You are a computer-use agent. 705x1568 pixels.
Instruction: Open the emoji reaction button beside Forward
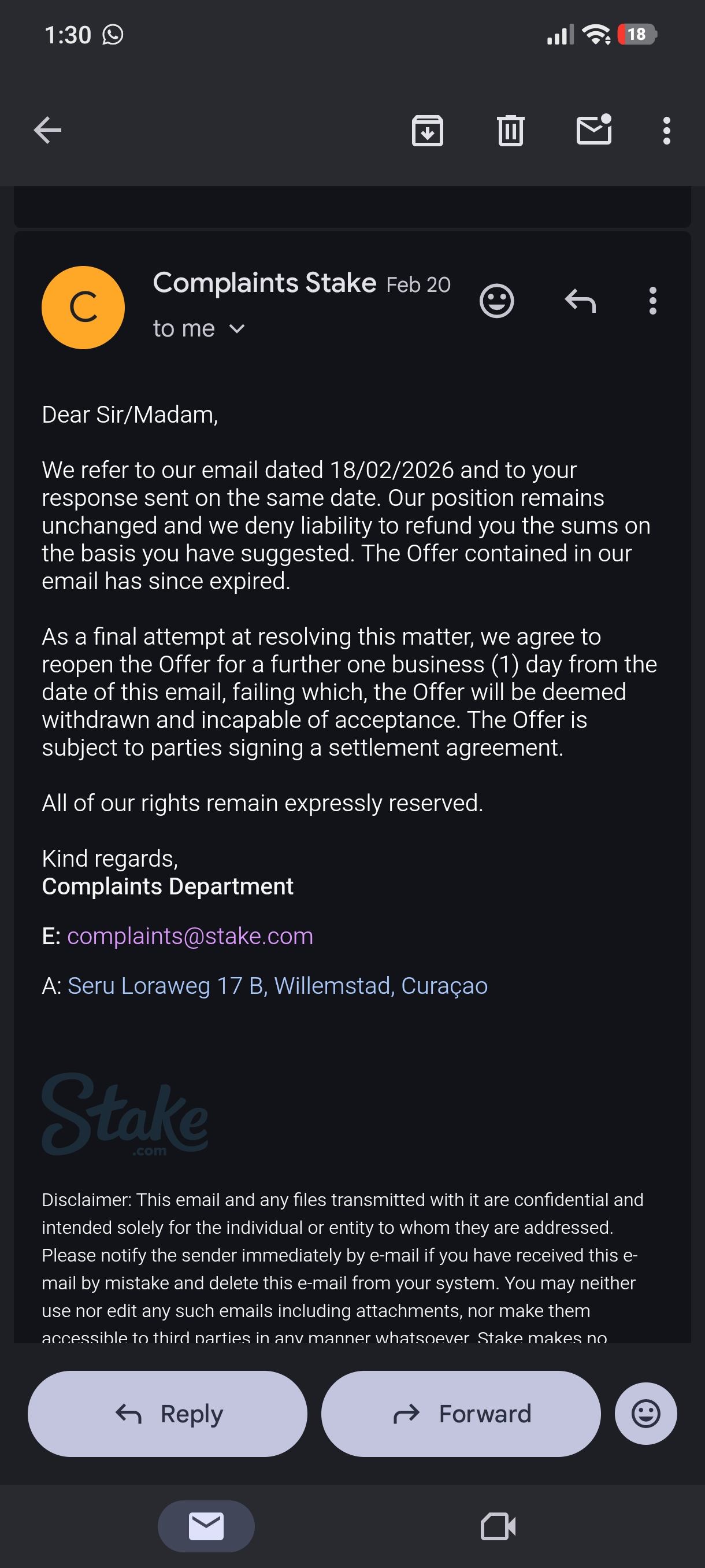(x=645, y=1414)
